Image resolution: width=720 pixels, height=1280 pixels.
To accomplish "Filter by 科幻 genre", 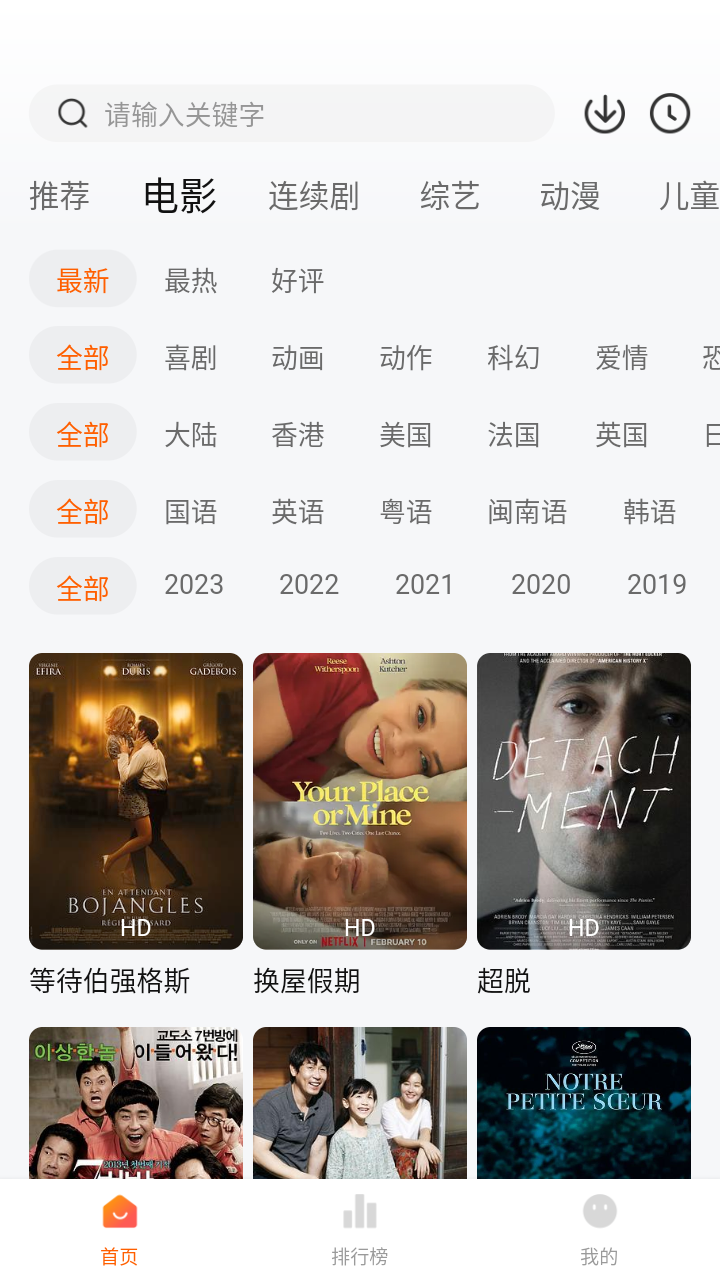I will pos(513,357).
